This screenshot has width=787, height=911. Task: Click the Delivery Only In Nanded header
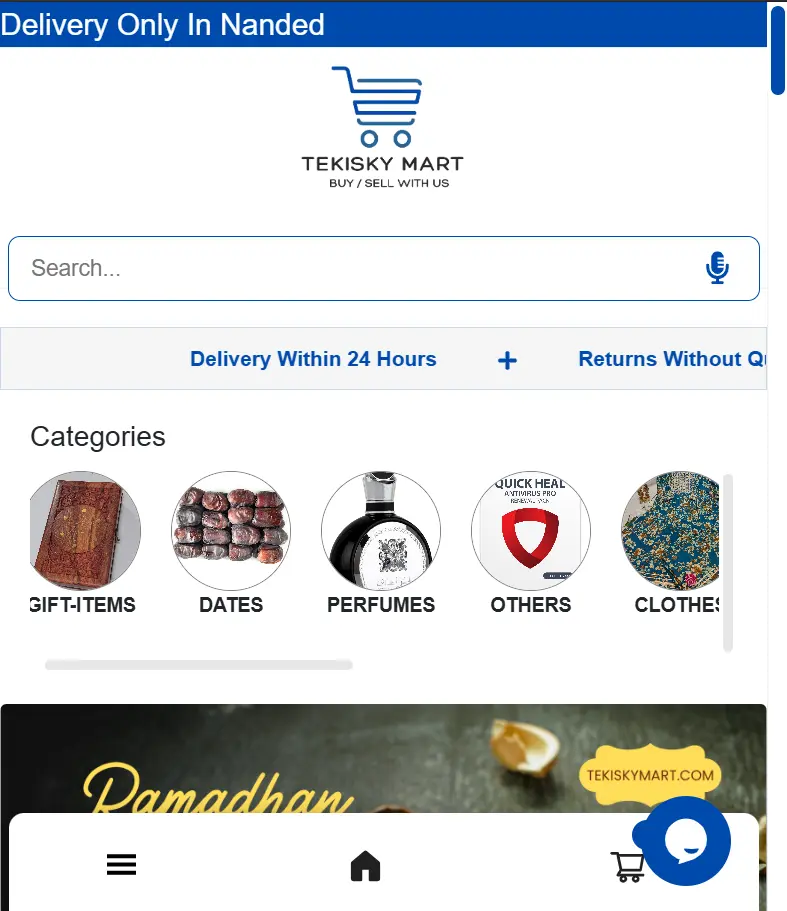click(x=163, y=24)
